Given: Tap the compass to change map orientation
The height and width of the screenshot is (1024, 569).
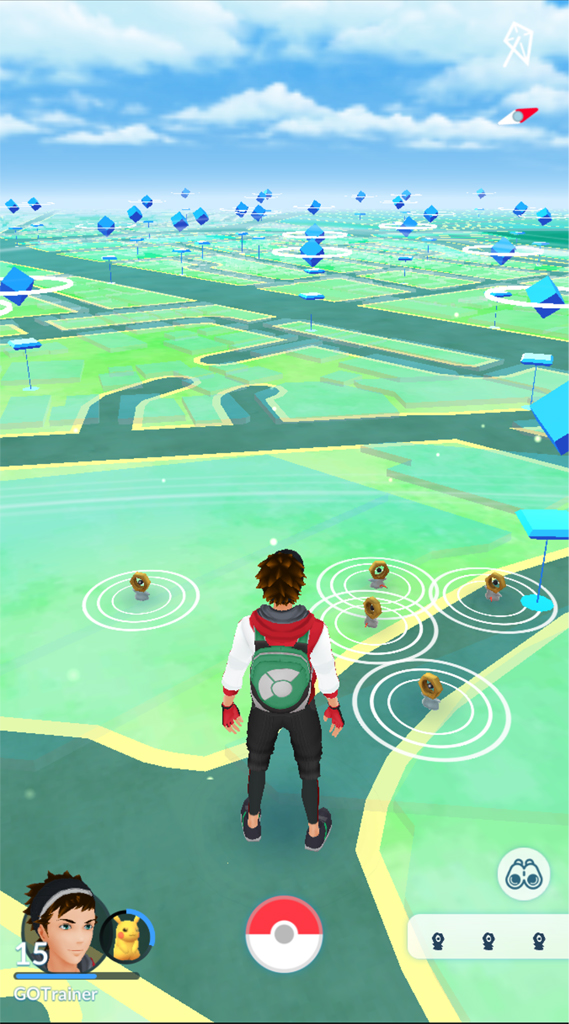Looking at the screenshot, I should click(518, 116).
